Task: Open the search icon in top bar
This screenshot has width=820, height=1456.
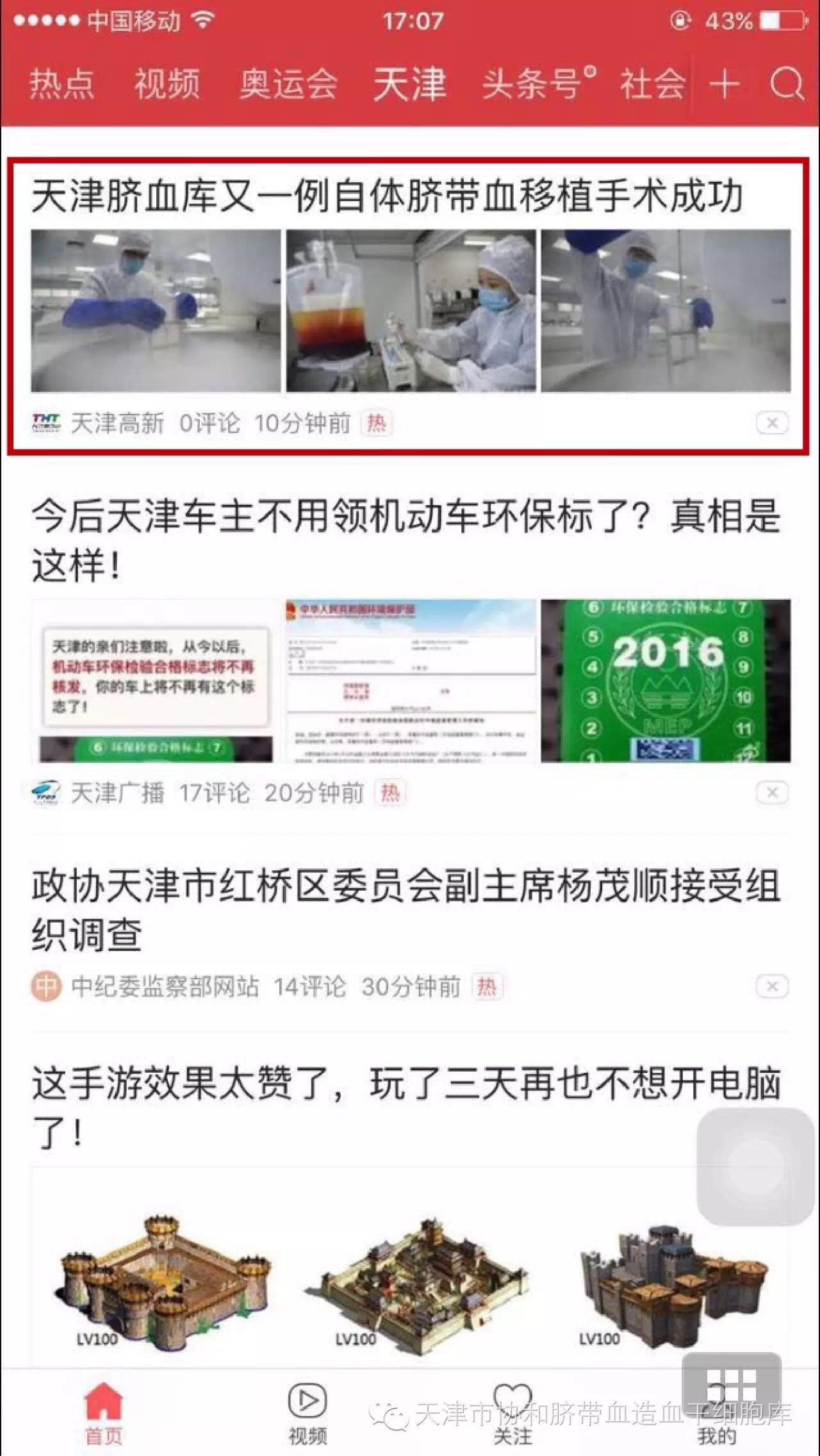Action: (787, 83)
